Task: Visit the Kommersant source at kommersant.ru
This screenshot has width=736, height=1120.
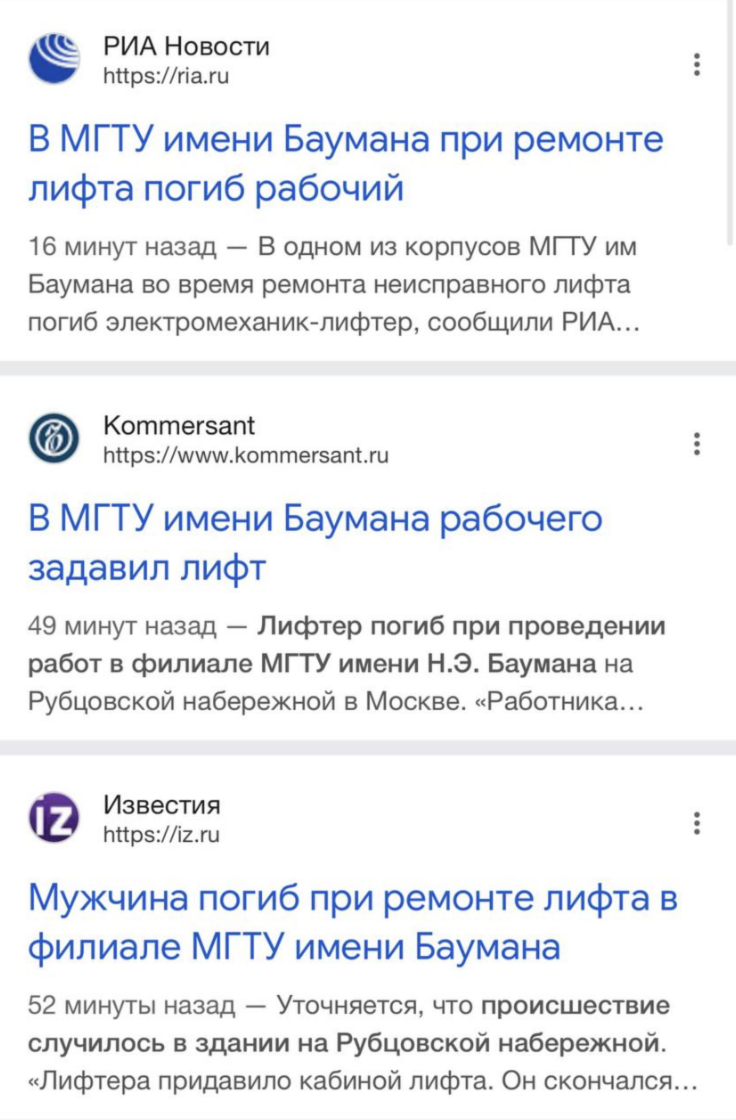Action: click(245, 440)
